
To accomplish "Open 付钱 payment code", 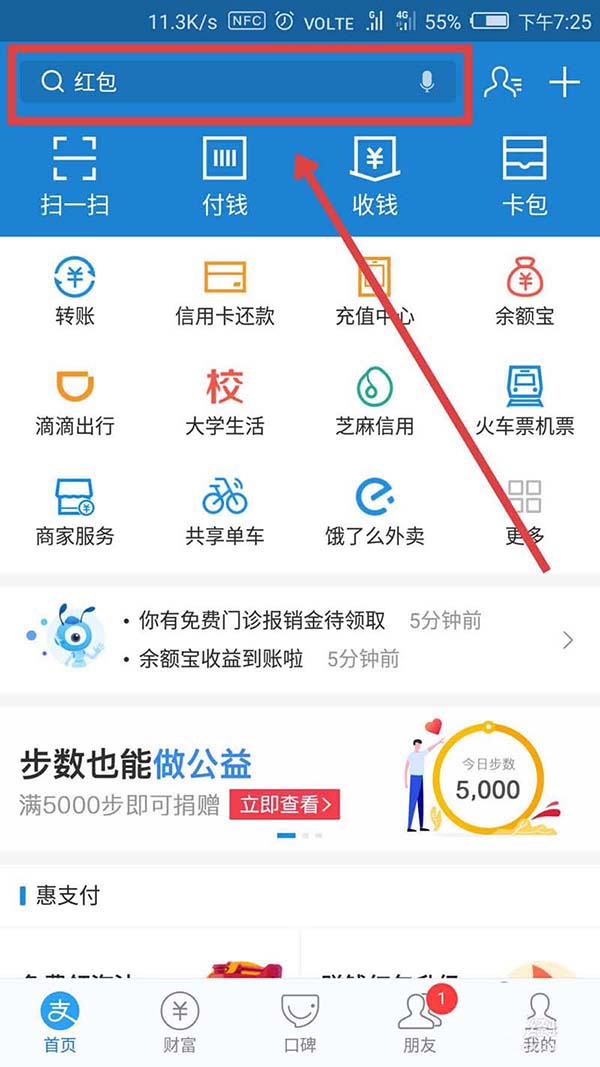I will click(x=225, y=177).
